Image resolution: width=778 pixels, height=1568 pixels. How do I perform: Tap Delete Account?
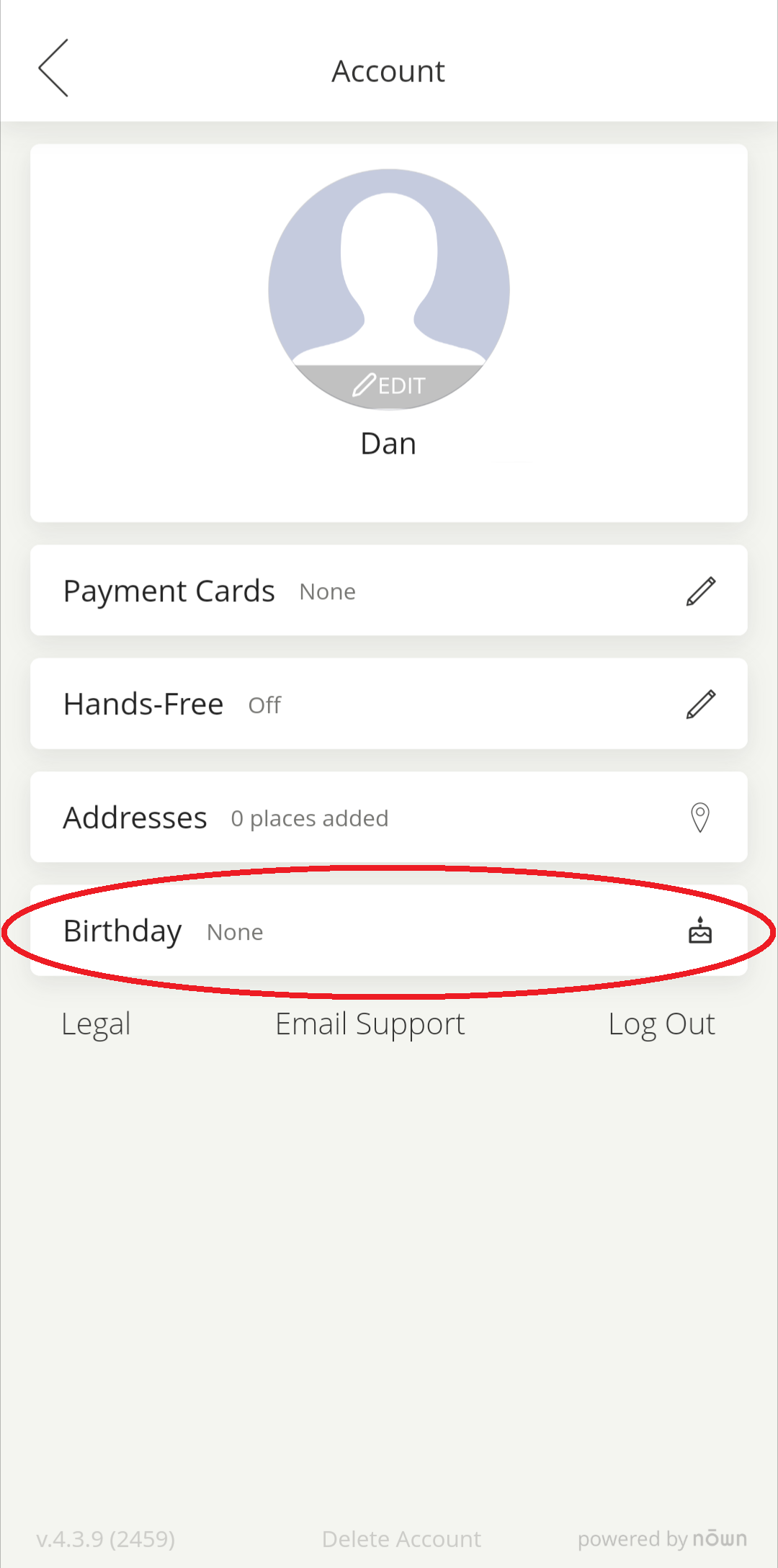(x=401, y=1539)
